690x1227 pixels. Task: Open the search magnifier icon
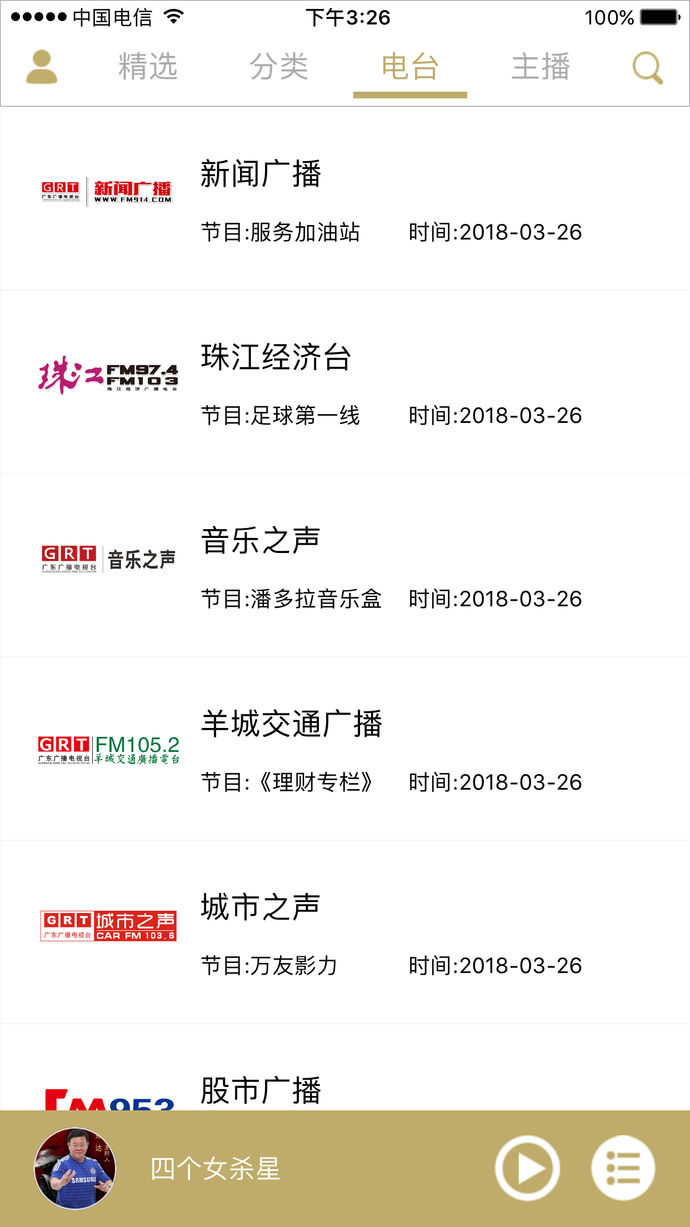click(x=648, y=67)
